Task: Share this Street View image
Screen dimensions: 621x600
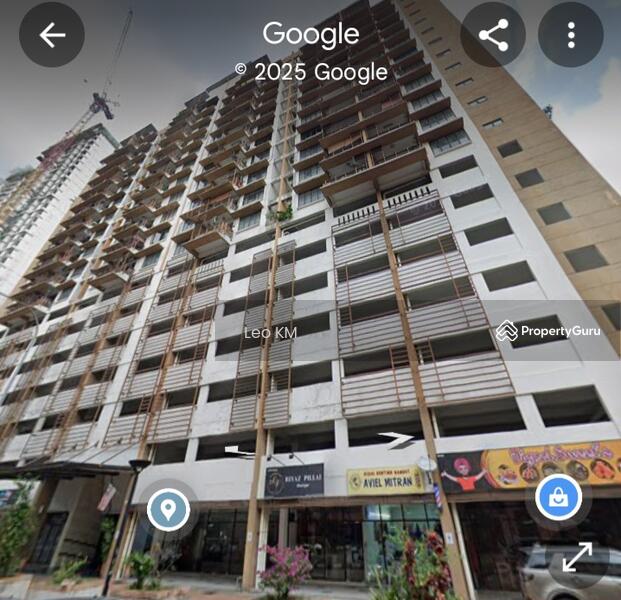Action: point(493,35)
